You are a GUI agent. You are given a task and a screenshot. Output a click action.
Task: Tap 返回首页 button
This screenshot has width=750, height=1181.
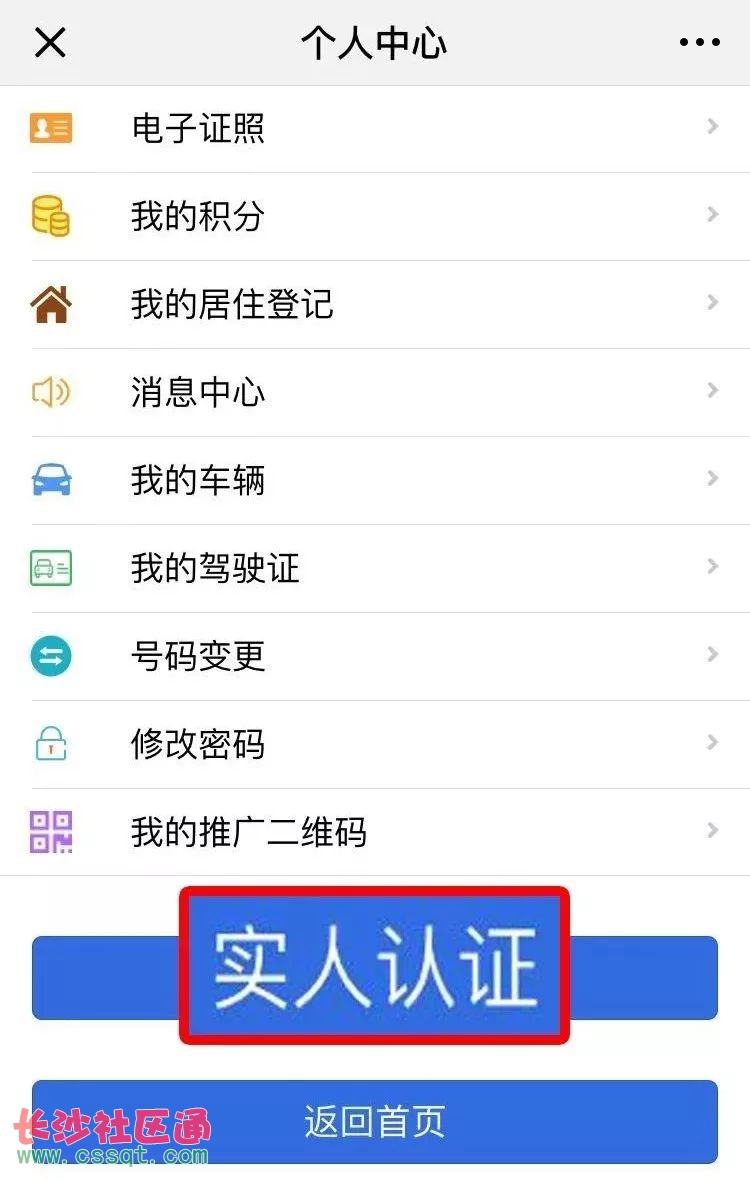(x=375, y=1121)
